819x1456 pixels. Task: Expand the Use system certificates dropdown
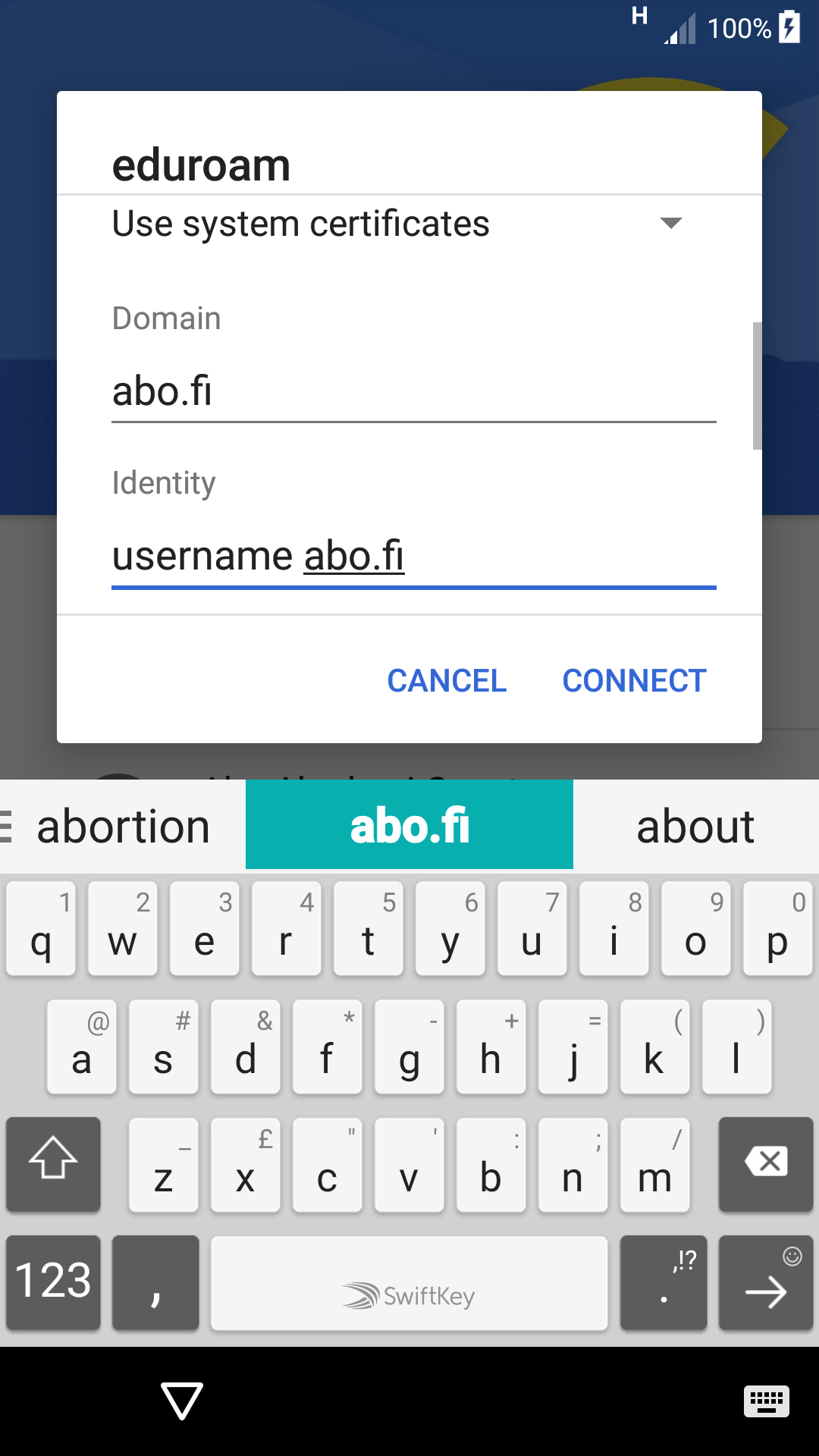pyautogui.click(x=397, y=224)
